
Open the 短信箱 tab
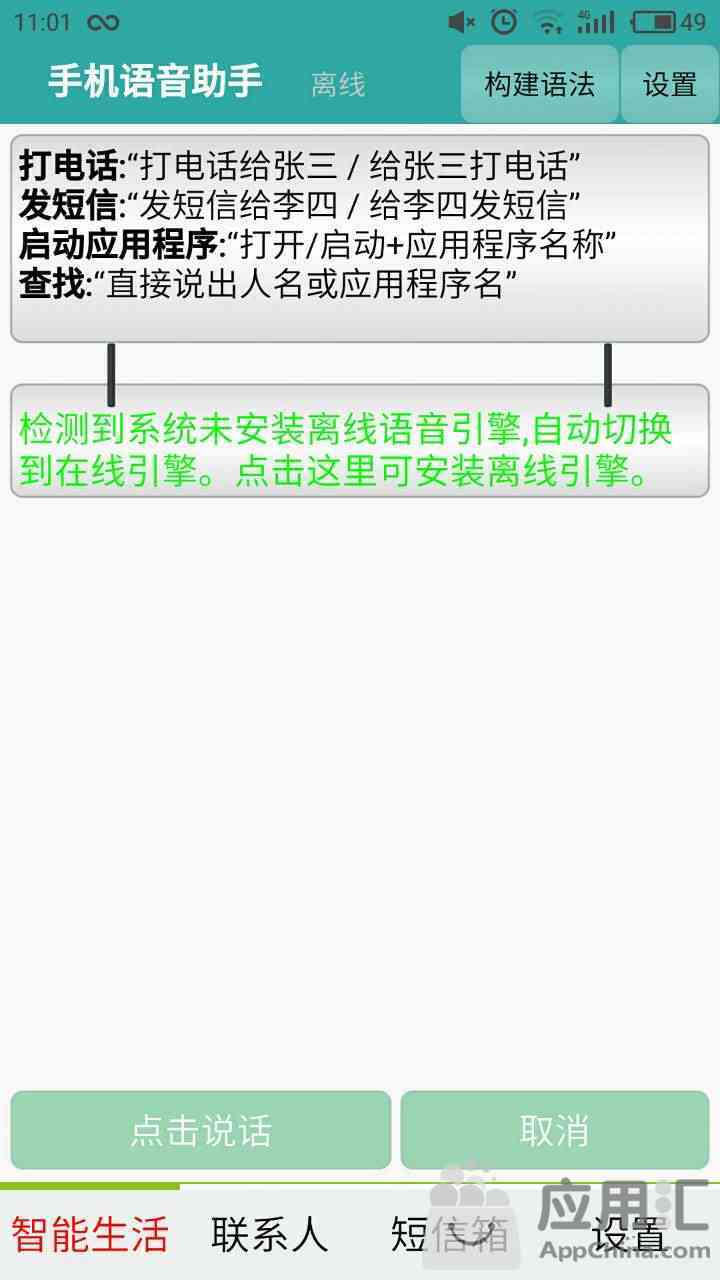click(450, 1234)
